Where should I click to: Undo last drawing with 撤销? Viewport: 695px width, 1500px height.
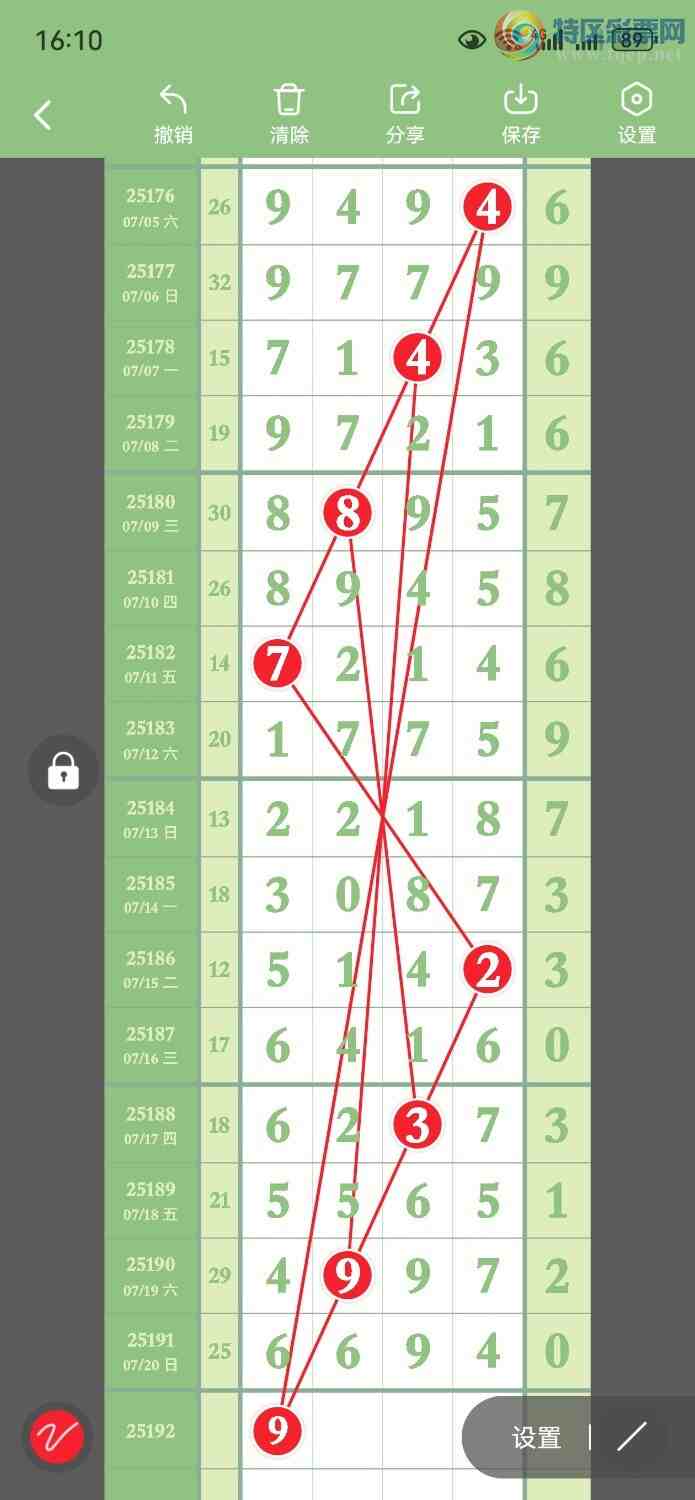click(173, 114)
